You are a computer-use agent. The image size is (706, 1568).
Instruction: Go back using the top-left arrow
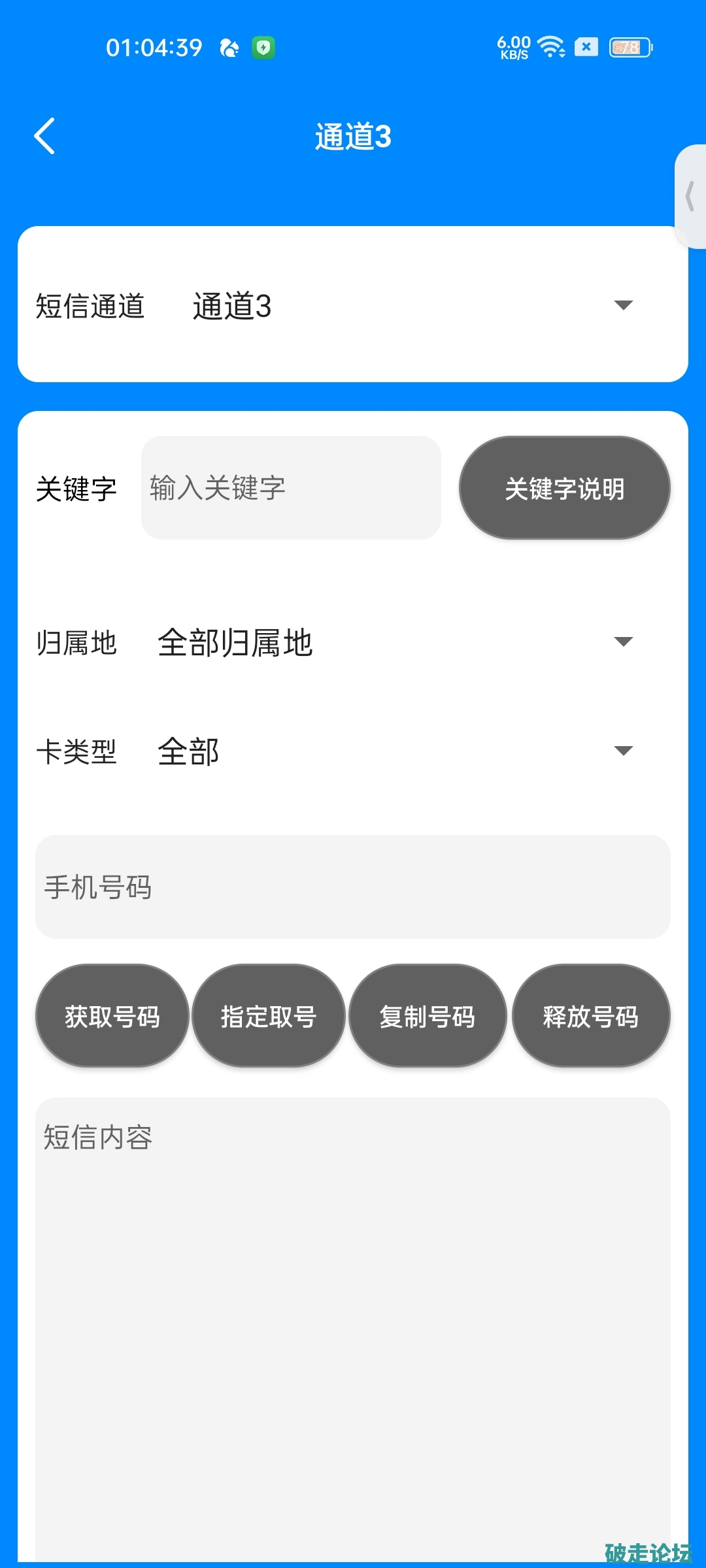(x=44, y=137)
